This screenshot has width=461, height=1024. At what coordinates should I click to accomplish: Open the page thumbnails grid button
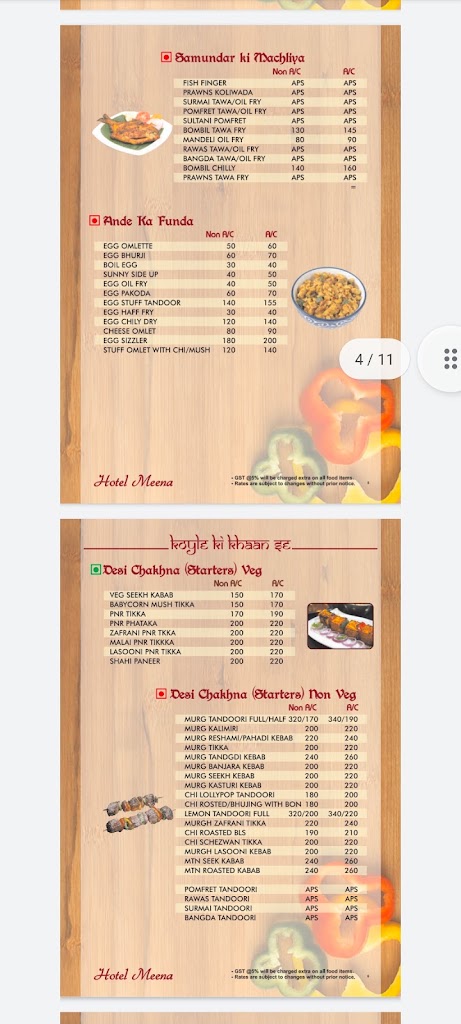coord(448,359)
